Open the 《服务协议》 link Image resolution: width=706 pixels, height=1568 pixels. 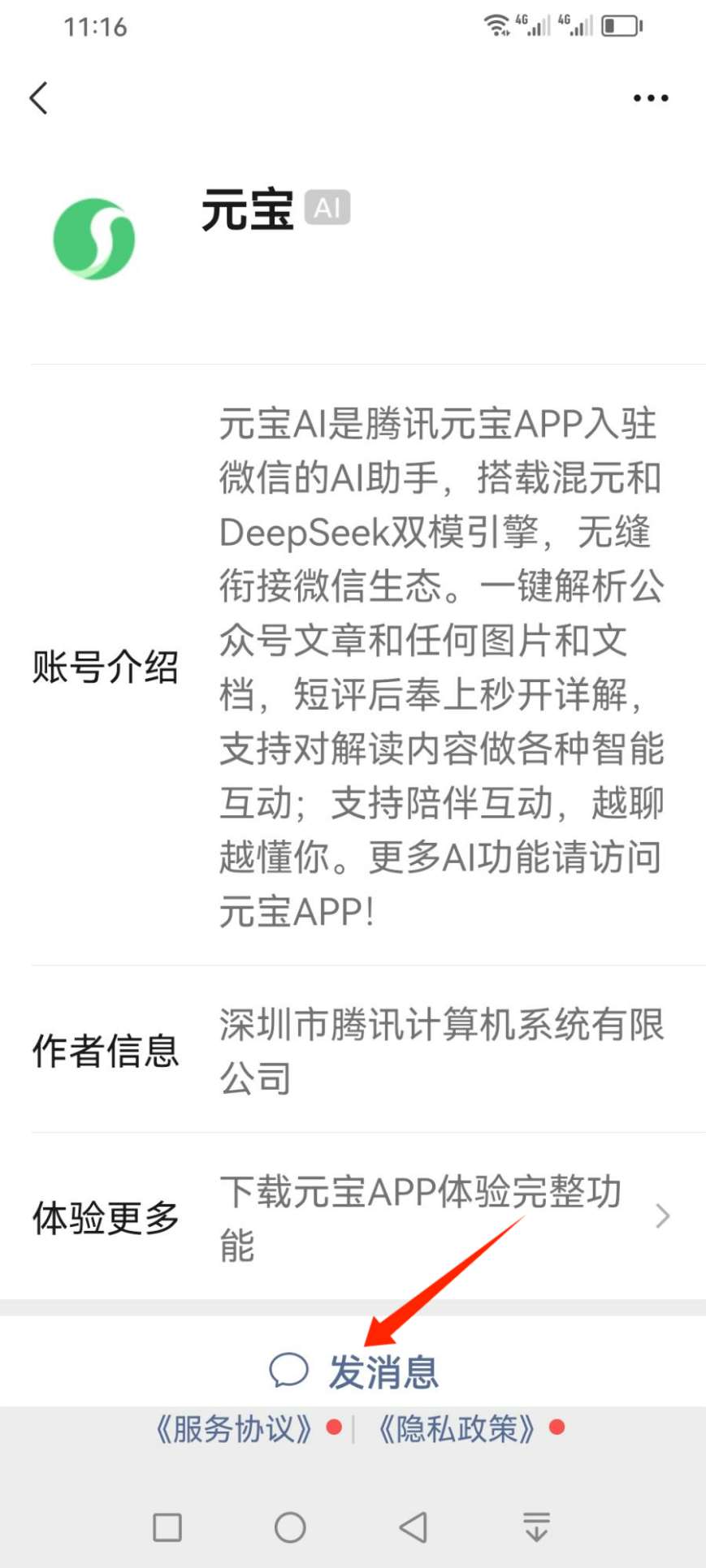pos(234,1429)
